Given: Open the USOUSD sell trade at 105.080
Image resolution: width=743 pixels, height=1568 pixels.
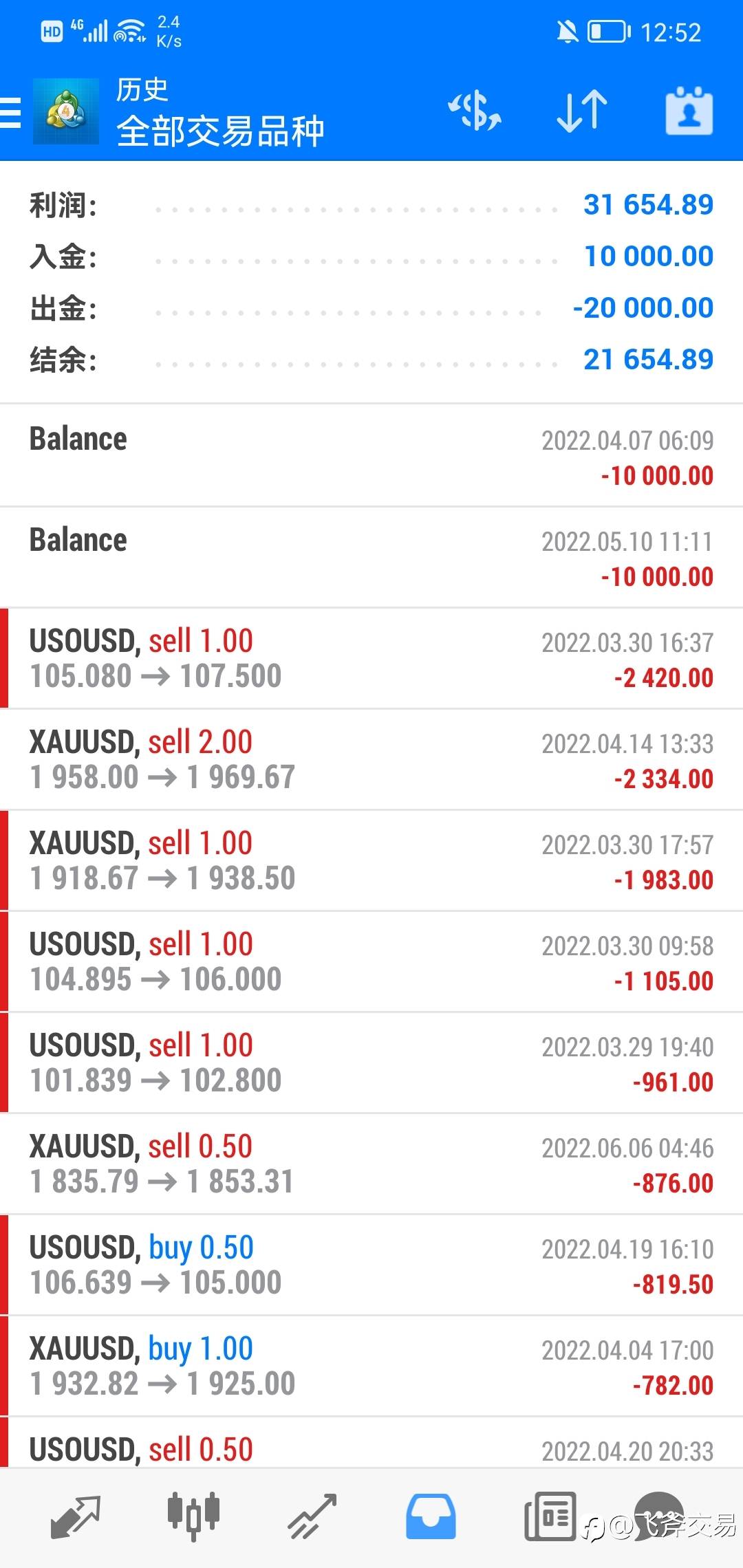Looking at the screenshot, I should pyautogui.click(x=371, y=659).
